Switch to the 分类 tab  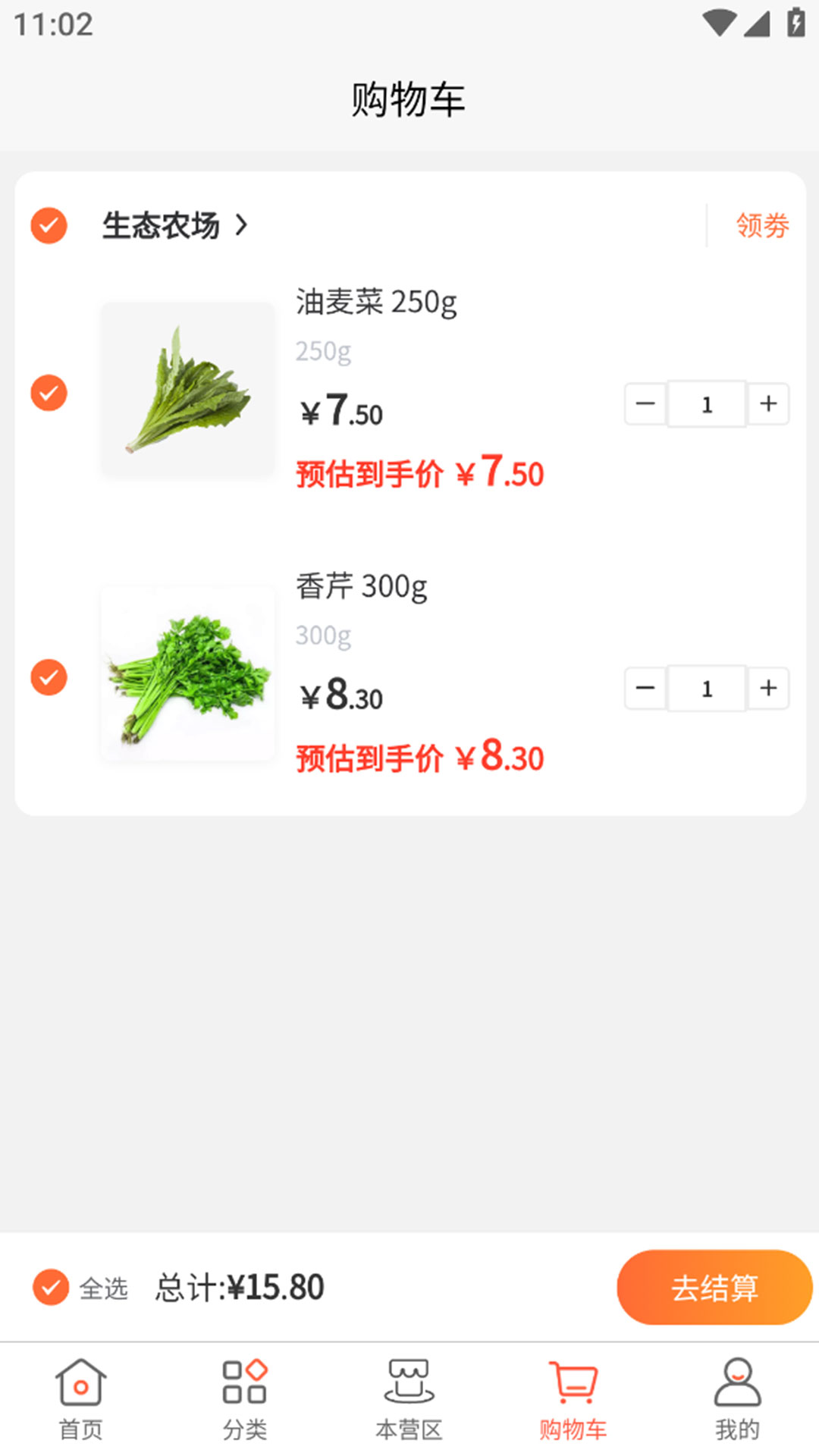(x=245, y=1400)
